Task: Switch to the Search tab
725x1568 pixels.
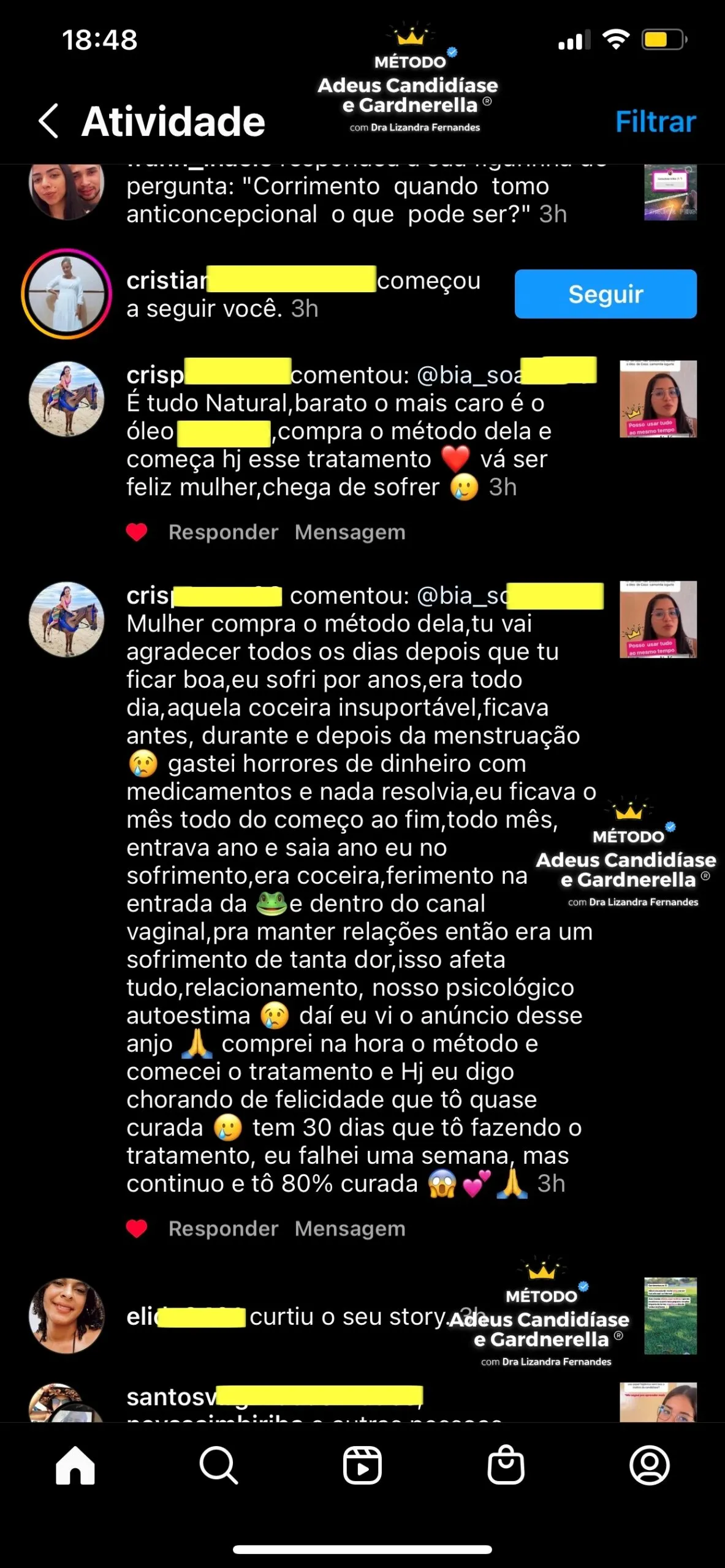Action: (x=218, y=1465)
